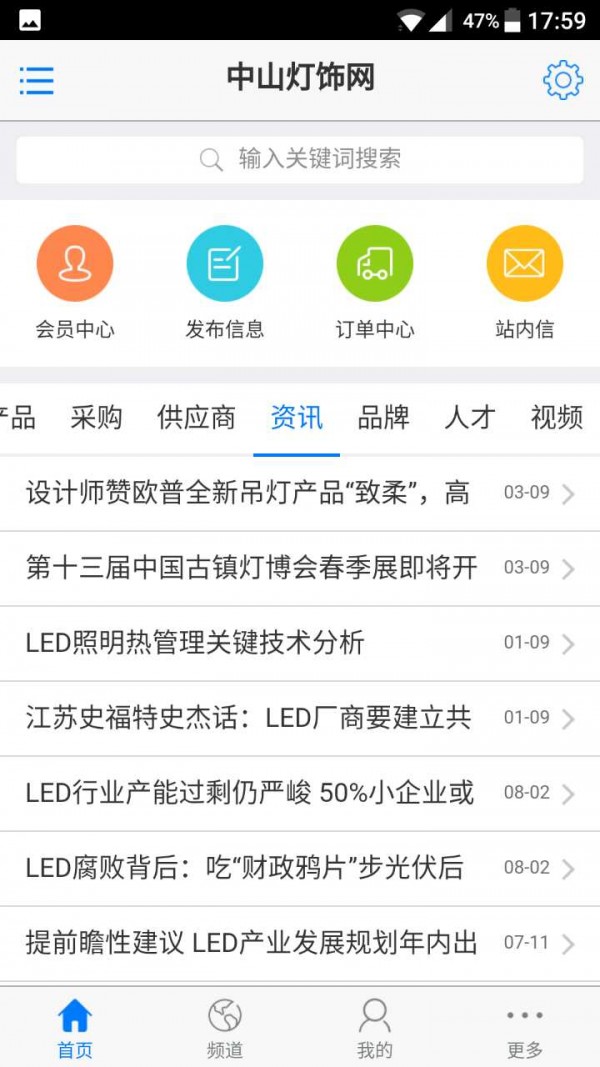Switch to the 视频 tab

click(x=557, y=417)
